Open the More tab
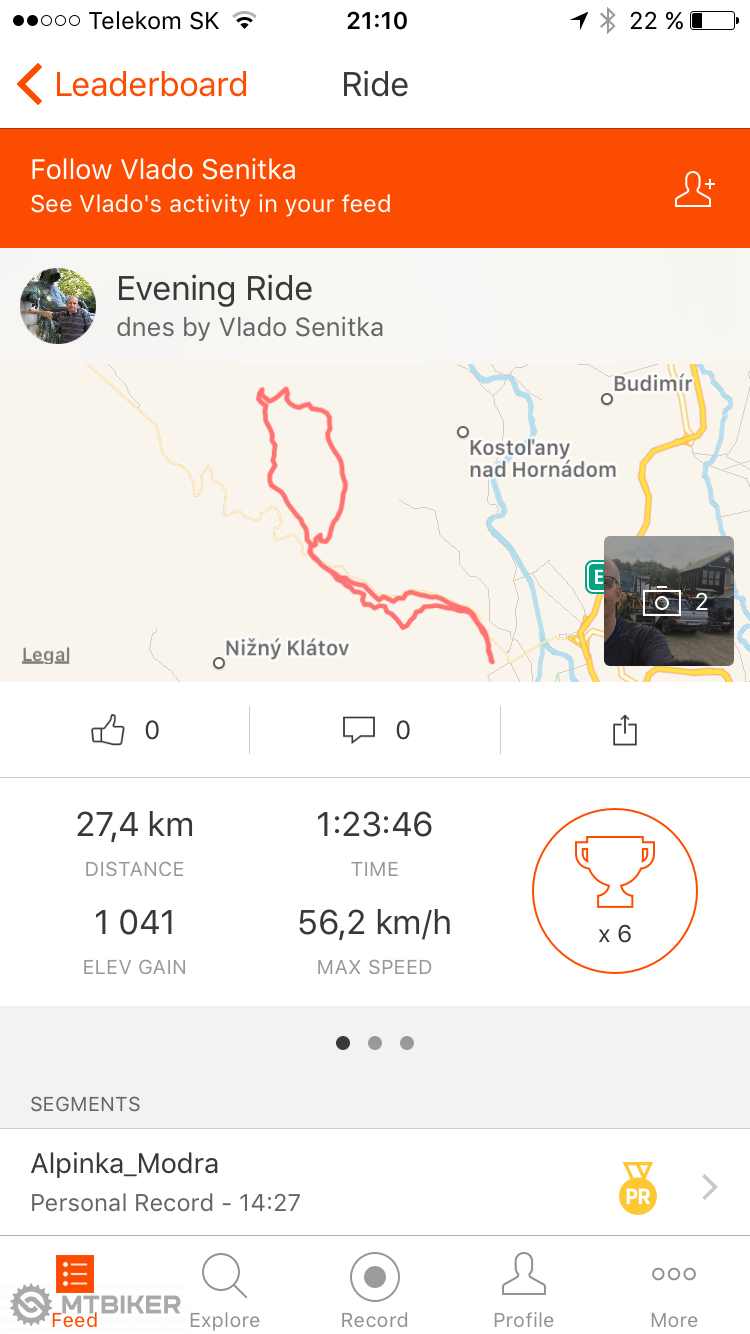The image size is (750, 1334). click(x=674, y=1290)
